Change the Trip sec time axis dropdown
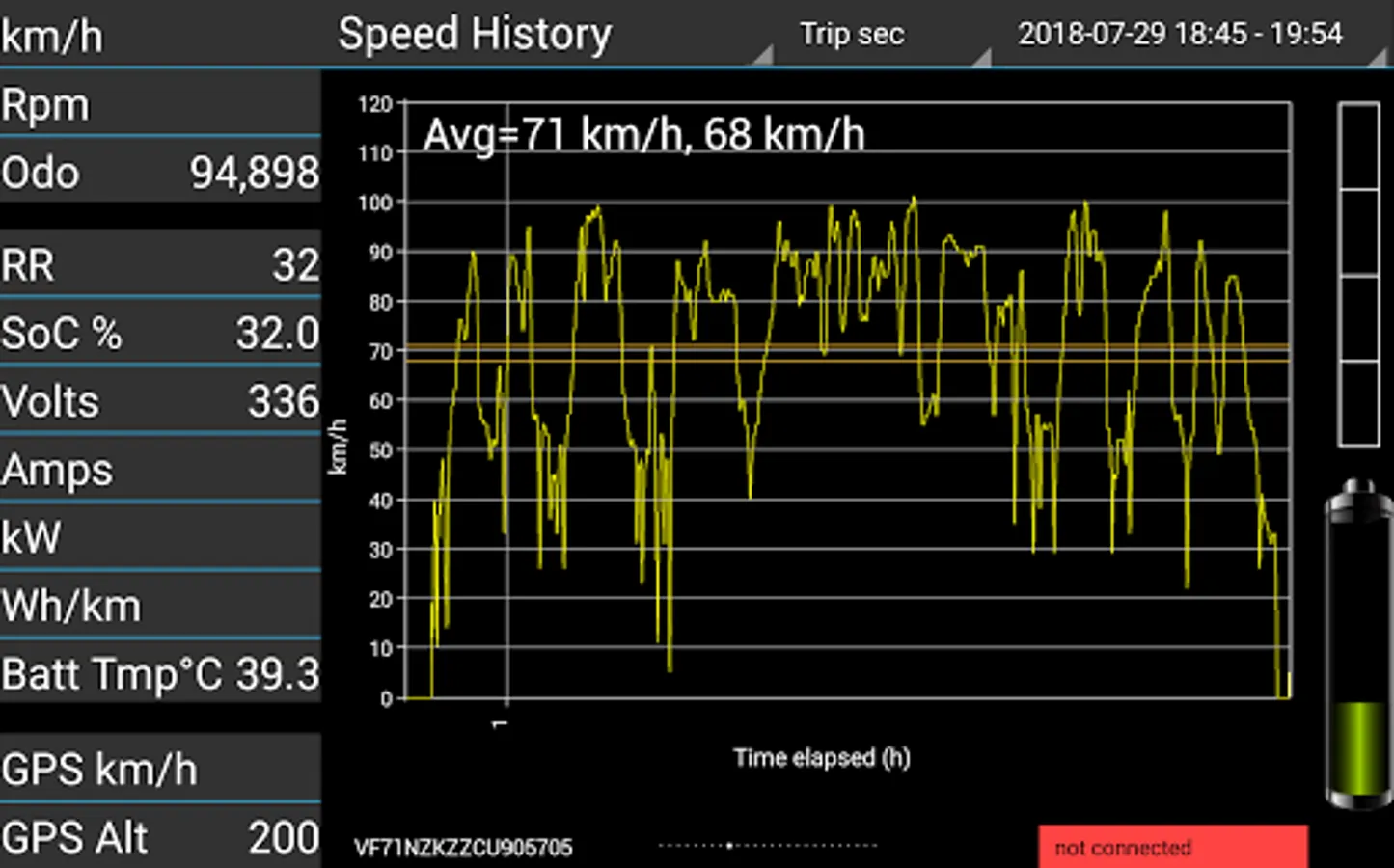The image size is (1394, 868). coord(876,35)
